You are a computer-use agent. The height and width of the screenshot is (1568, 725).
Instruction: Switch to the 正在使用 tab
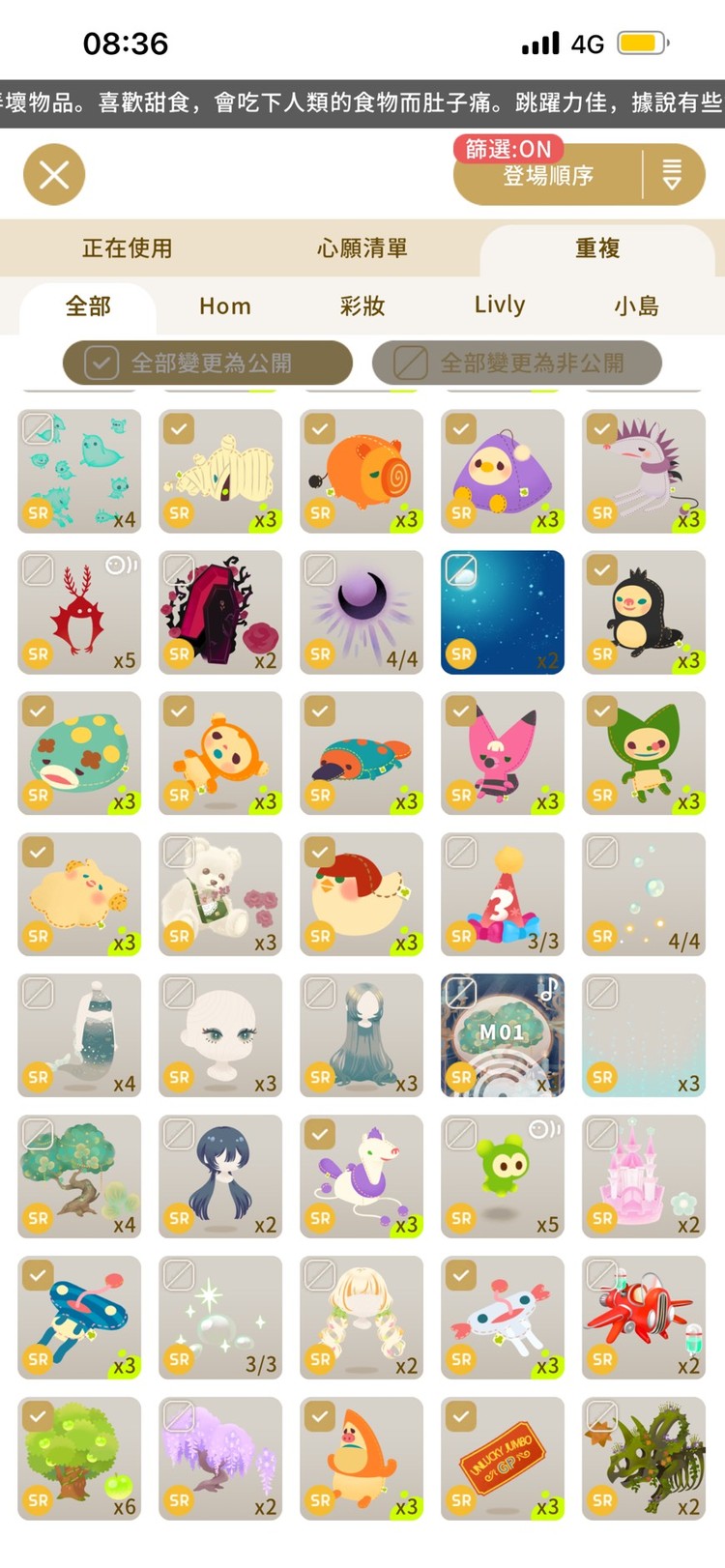point(127,248)
